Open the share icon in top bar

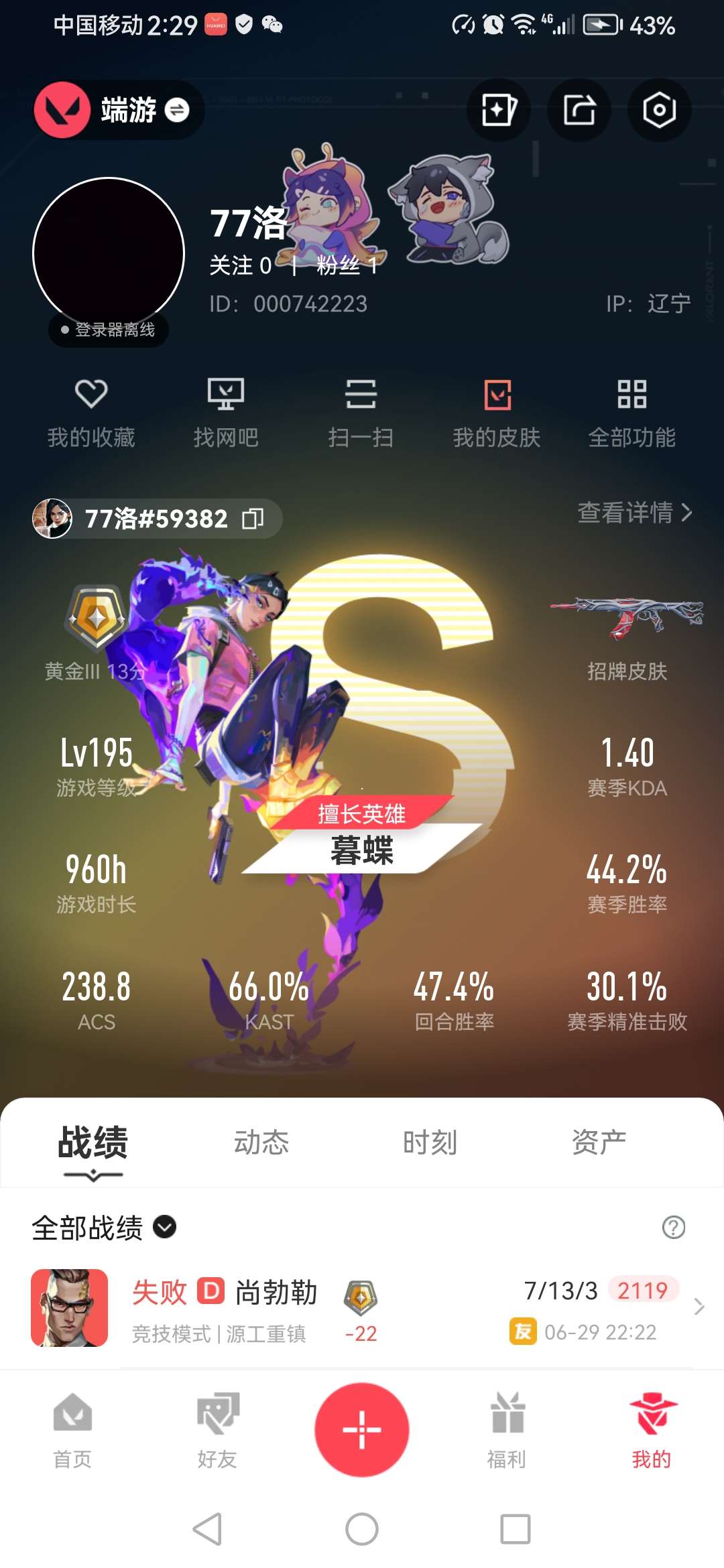pos(579,110)
